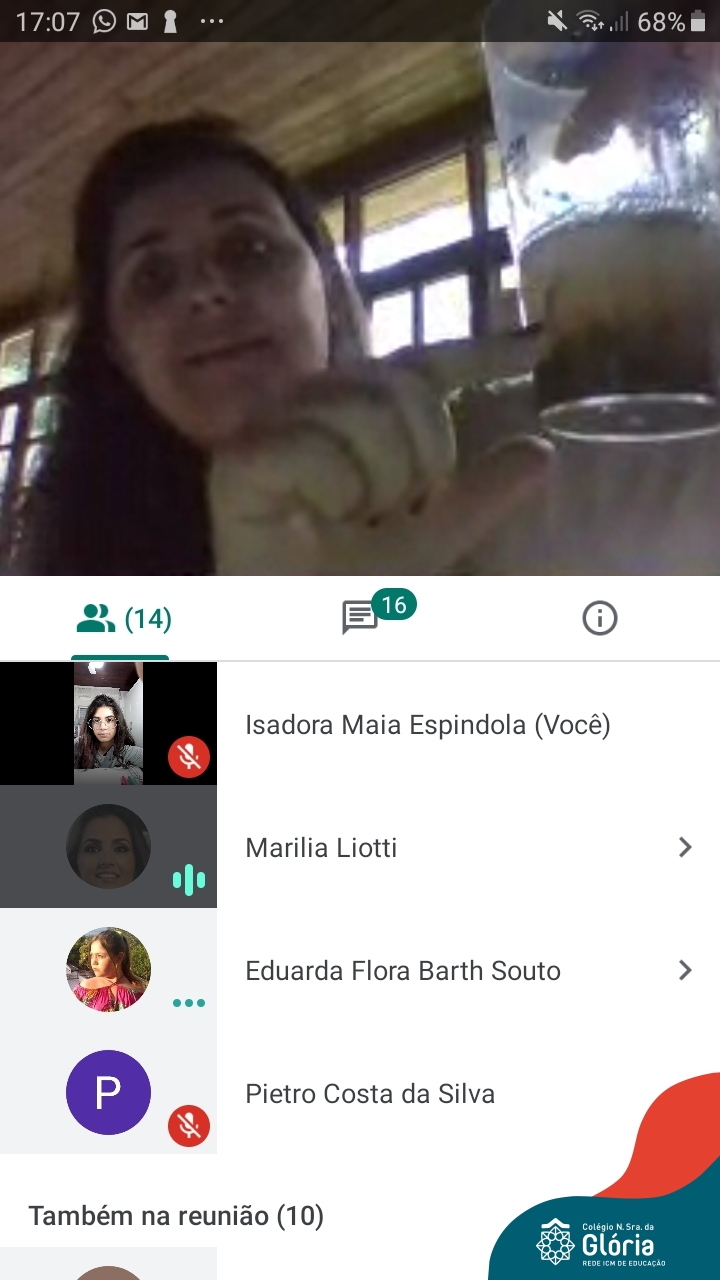Switch to the participants tab (14)
Viewport: 720px width, 1280px height.
[x=124, y=619]
